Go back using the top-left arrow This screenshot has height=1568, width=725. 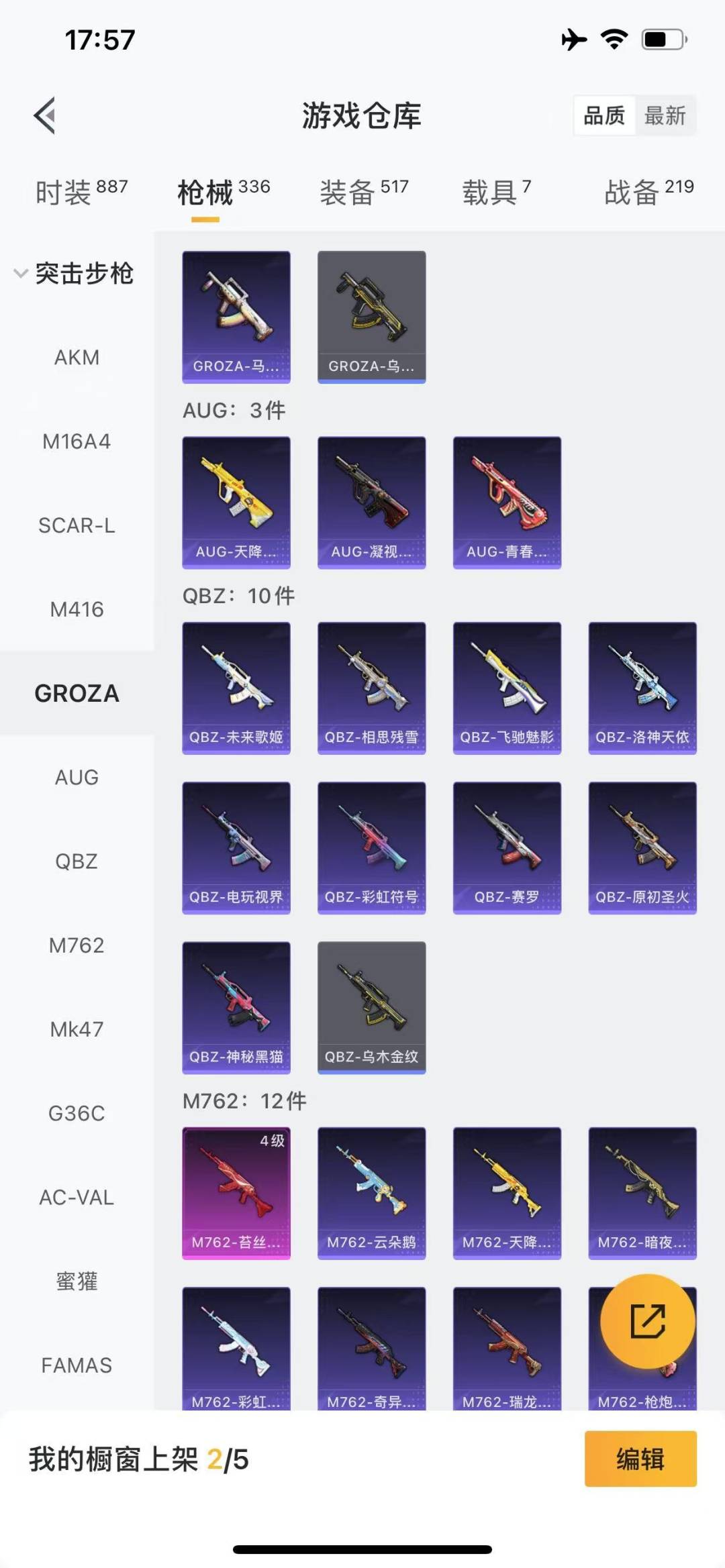[x=45, y=115]
